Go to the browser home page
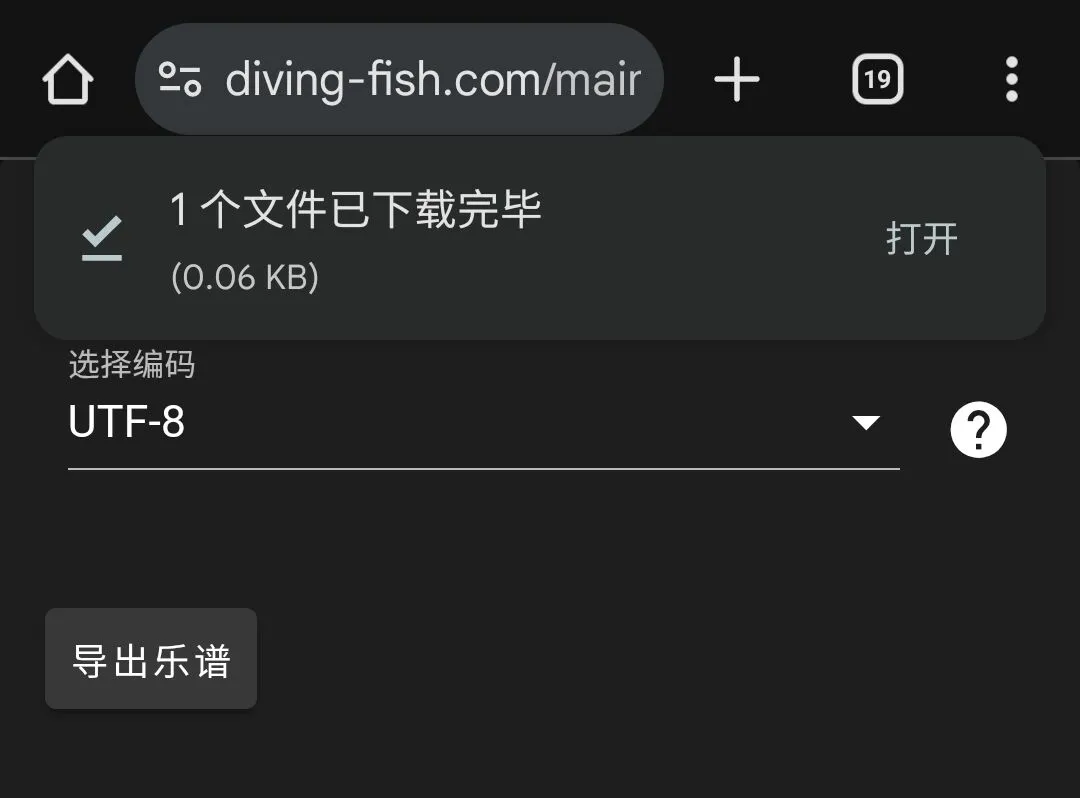1080x798 pixels. tap(68, 80)
